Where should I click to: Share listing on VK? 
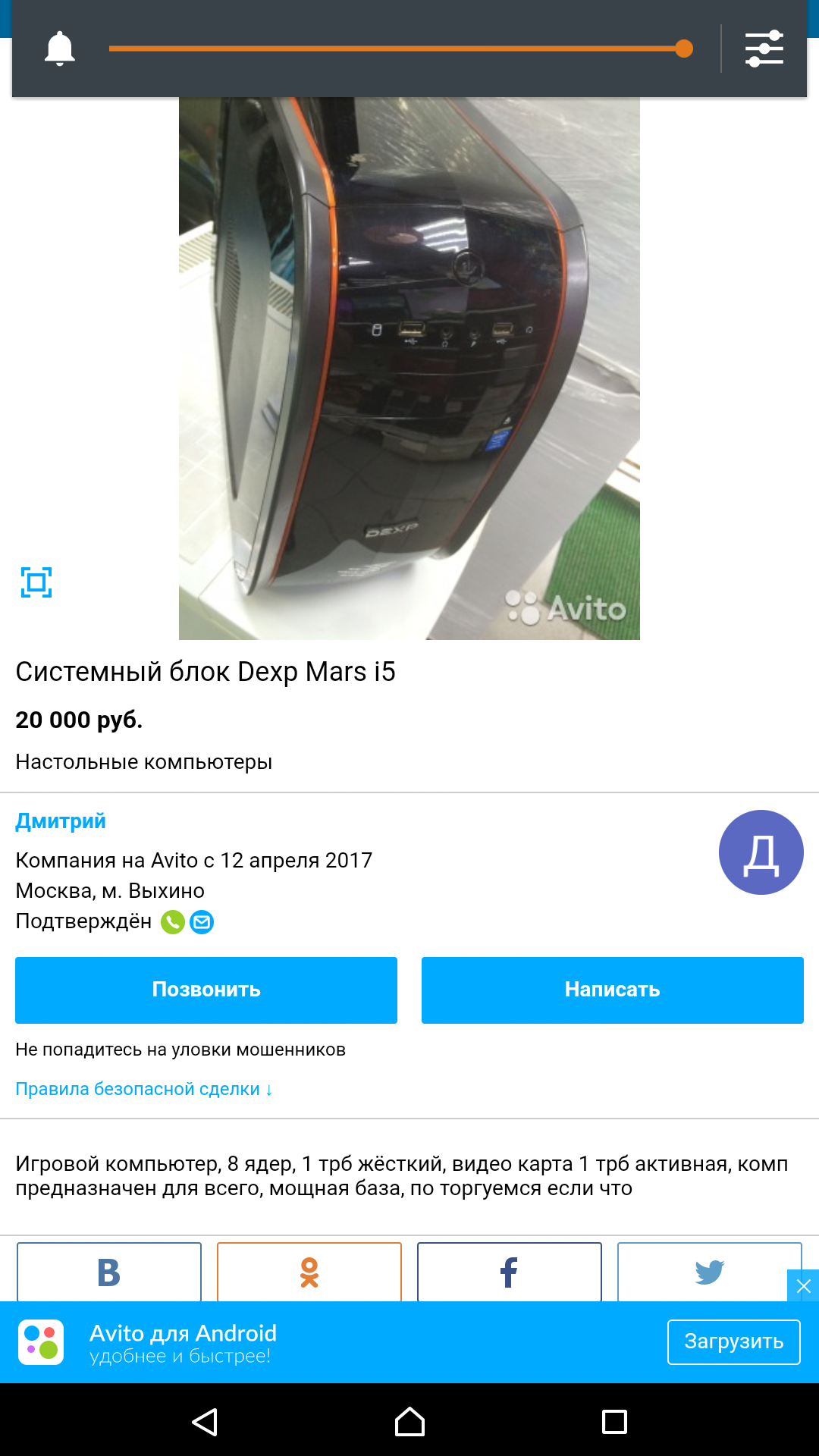pyautogui.click(x=109, y=1272)
